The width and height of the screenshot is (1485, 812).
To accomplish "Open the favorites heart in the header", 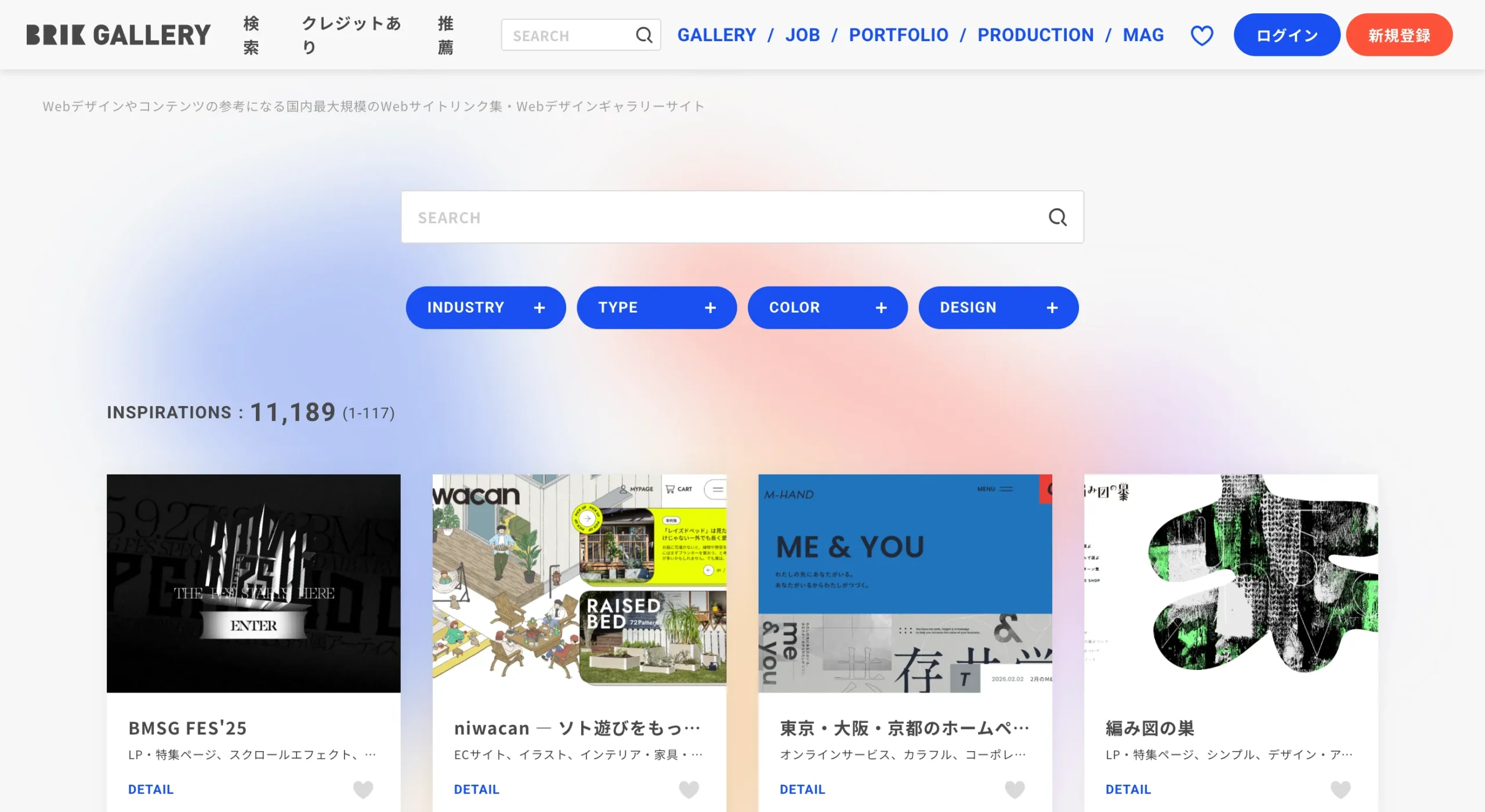I will pyautogui.click(x=1201, y=35).
